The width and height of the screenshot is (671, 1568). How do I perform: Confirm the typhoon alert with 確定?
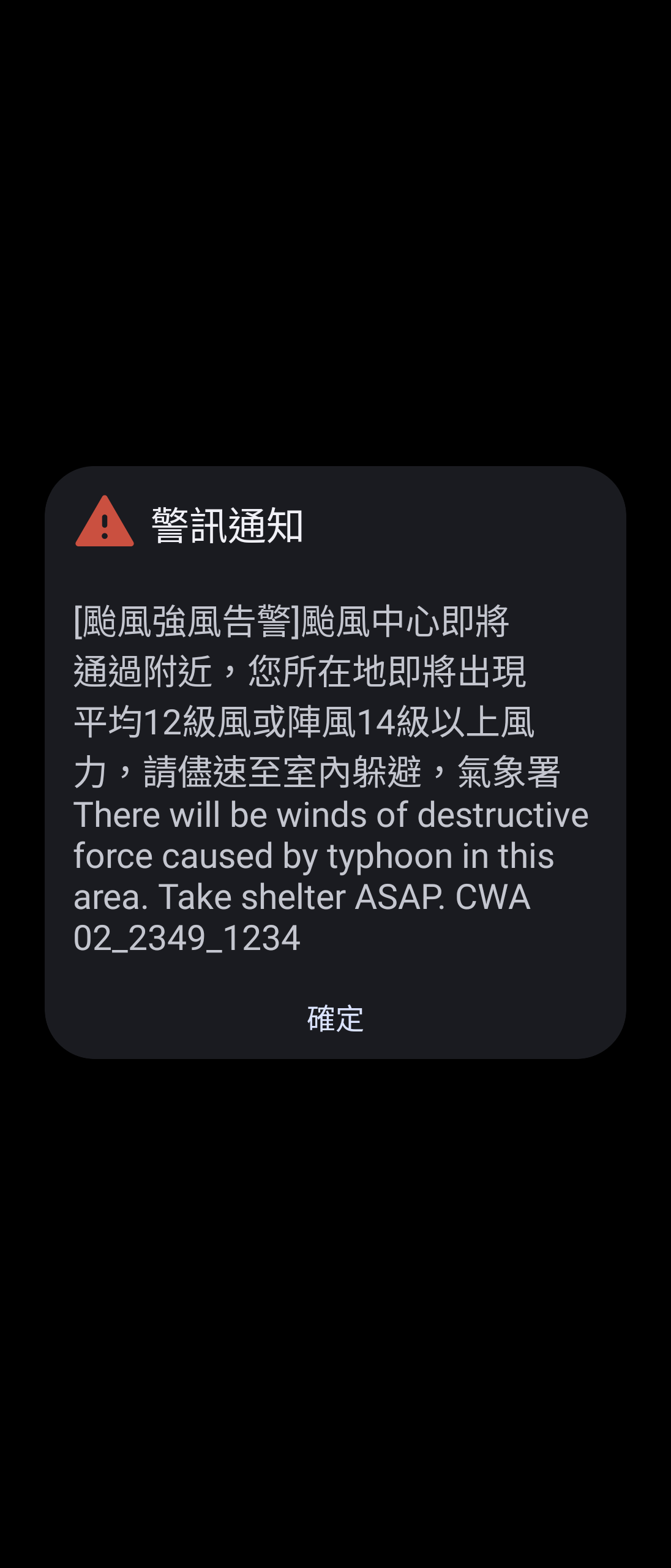(335, 1019)
